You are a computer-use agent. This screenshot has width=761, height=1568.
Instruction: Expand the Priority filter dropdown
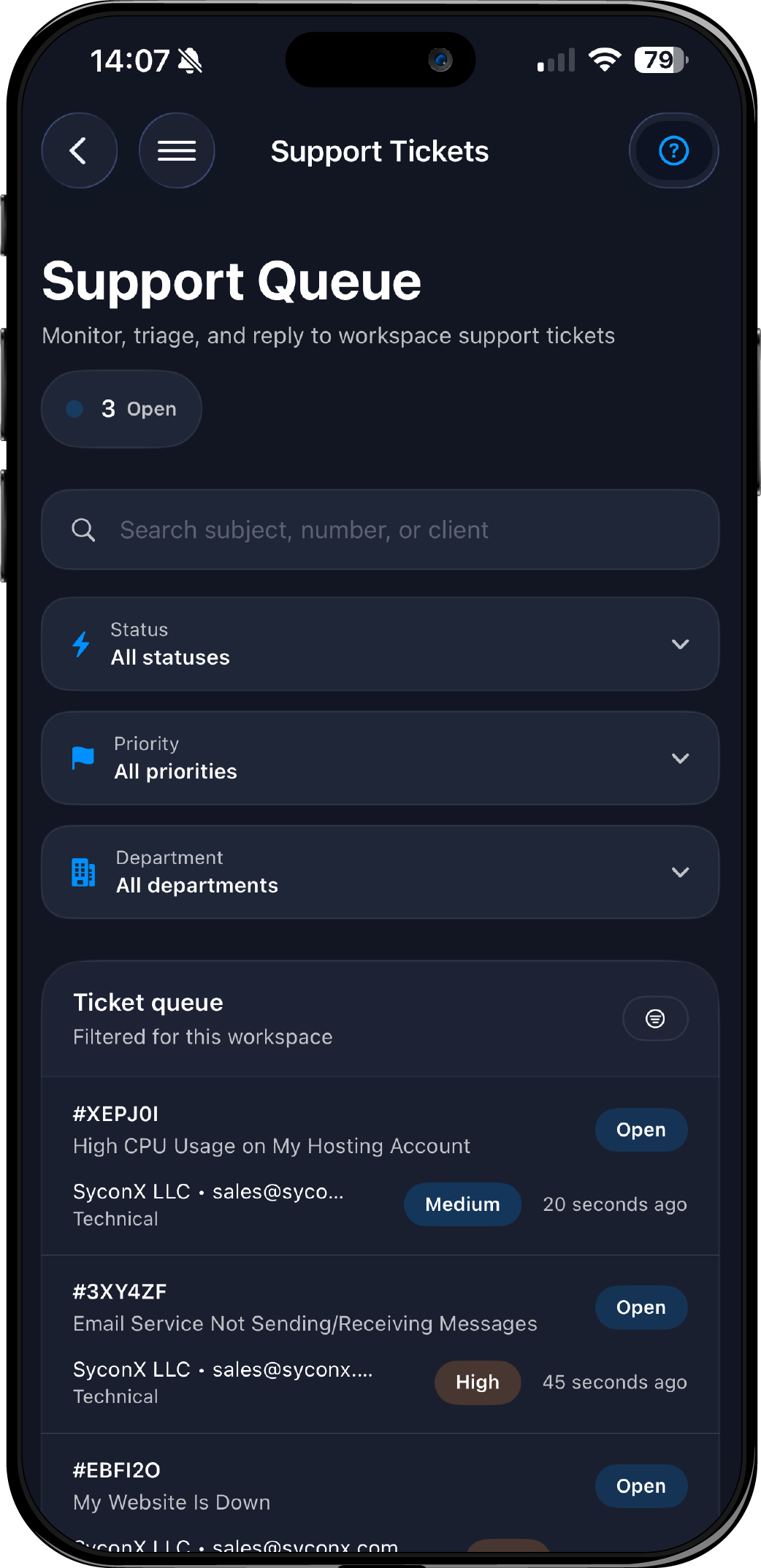[380, 758]
